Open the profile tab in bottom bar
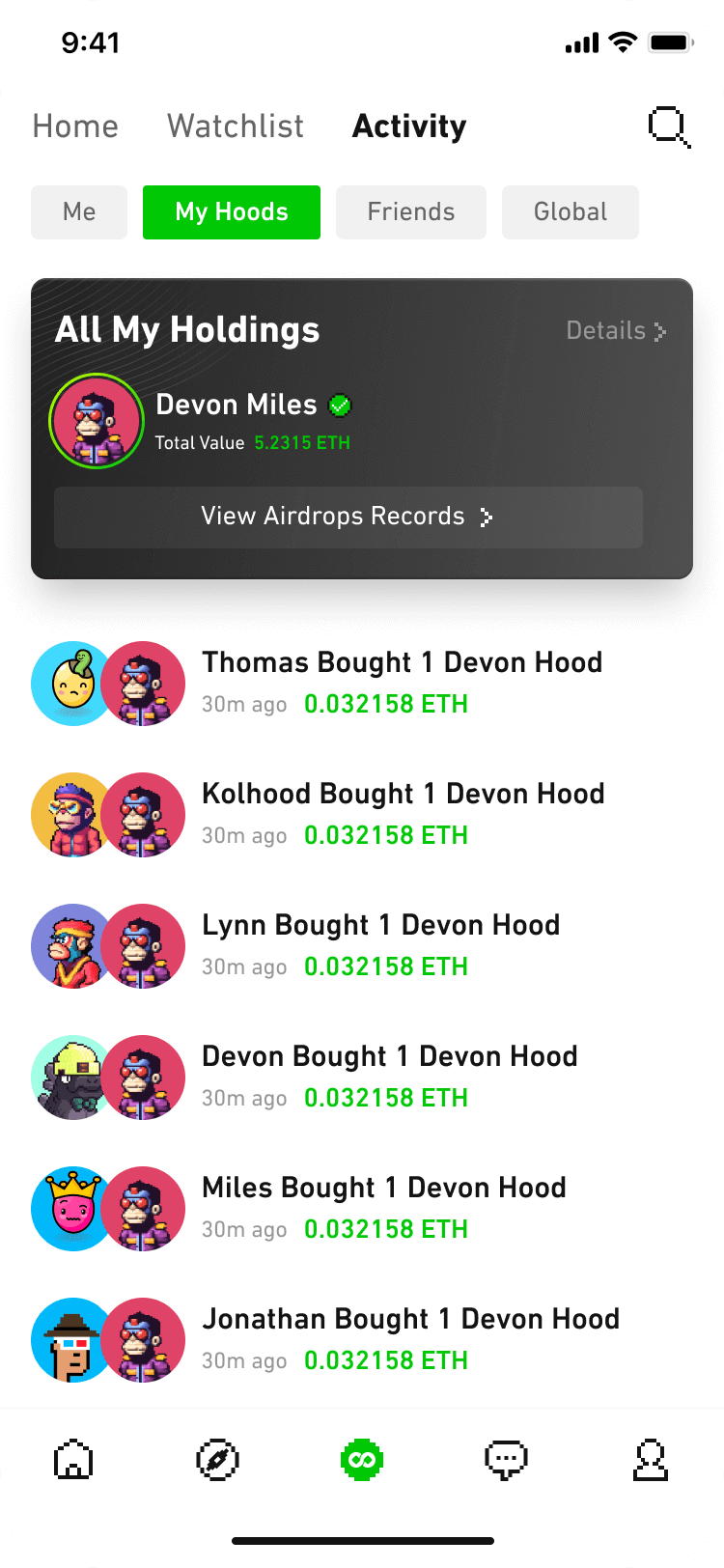The image size is (724, 1568). [651, 1459]
